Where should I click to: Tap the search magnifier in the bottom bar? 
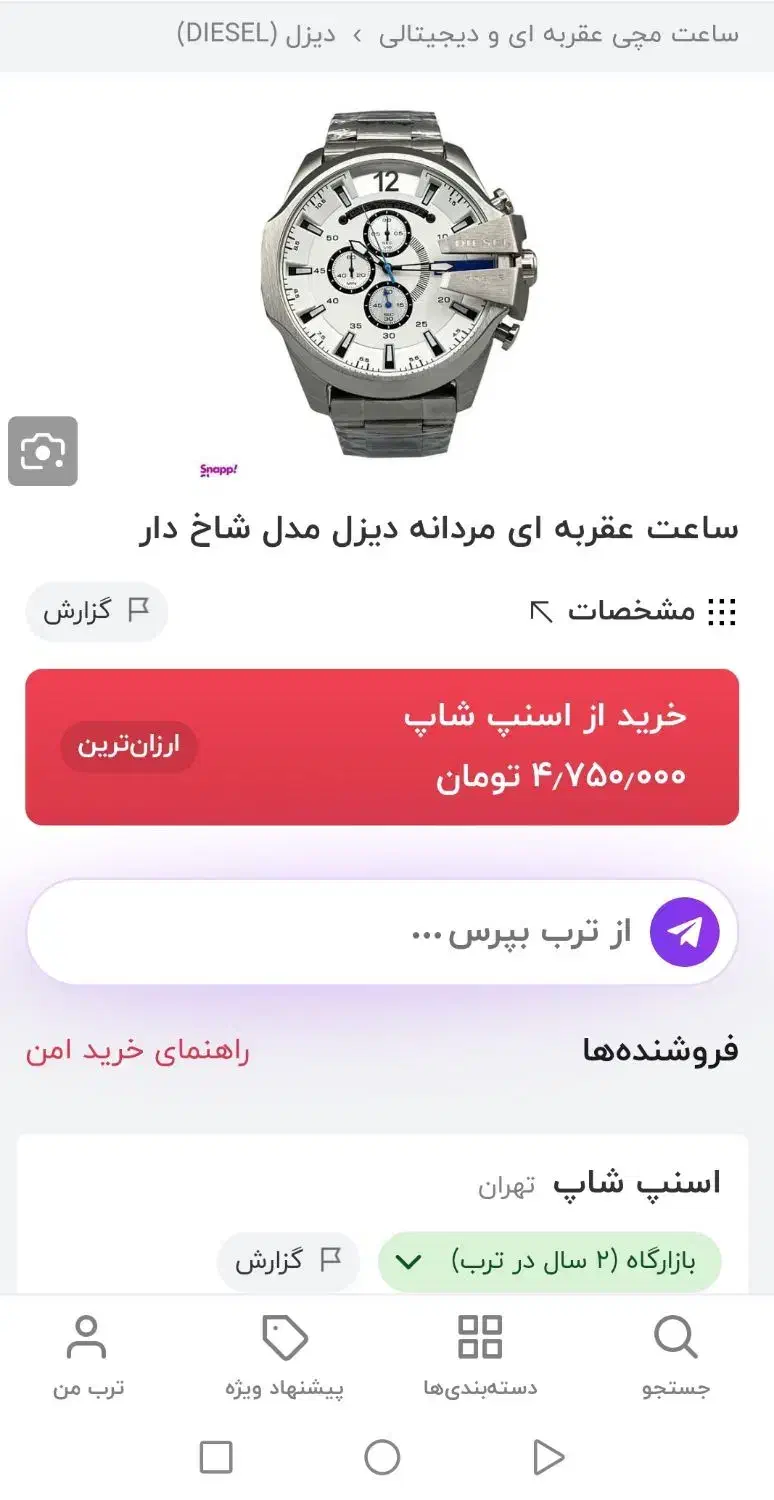(x=675, y=1338)
